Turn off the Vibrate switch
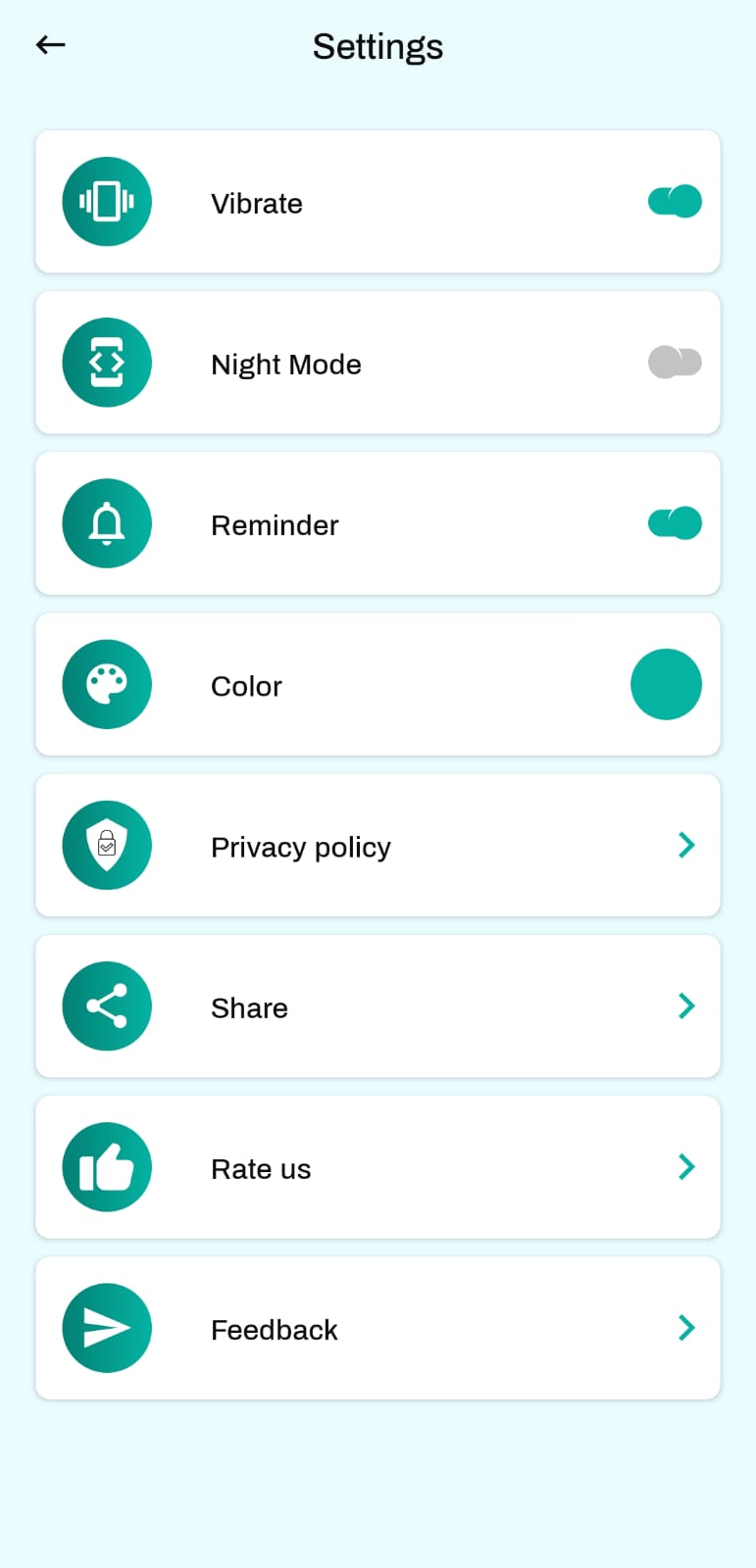The image size is (756, 1568). (x=675, y=201)
